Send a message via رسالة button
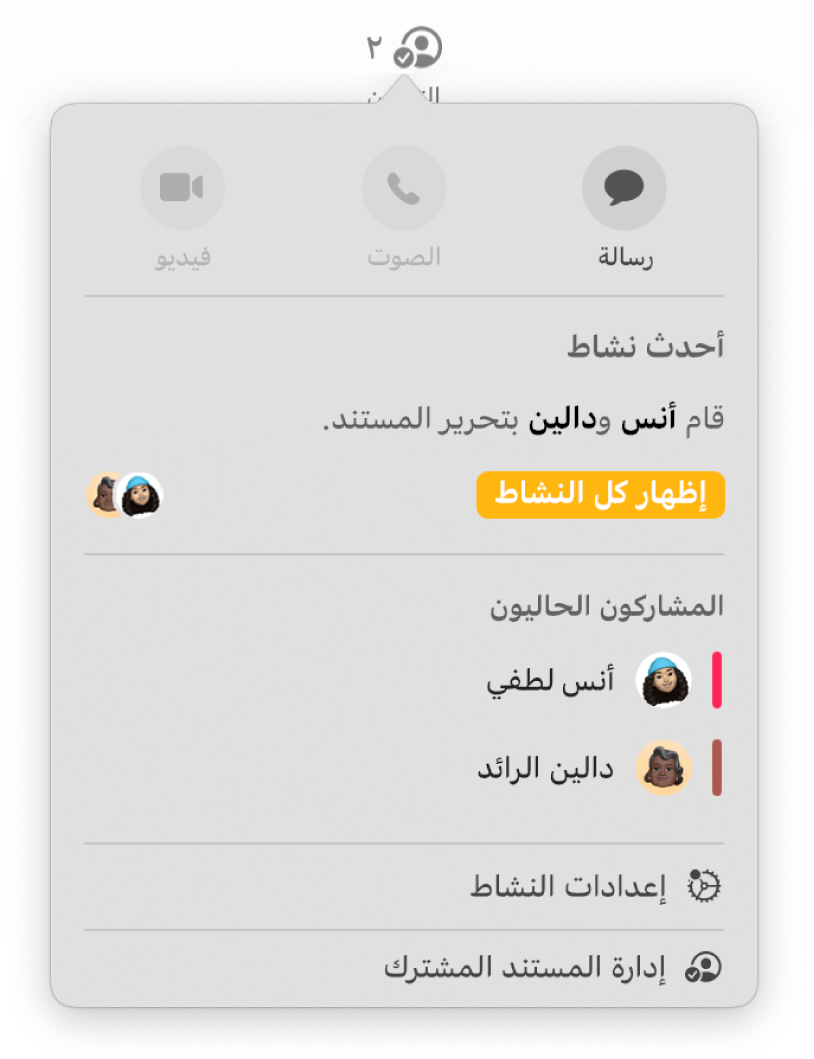 [624, 188]
